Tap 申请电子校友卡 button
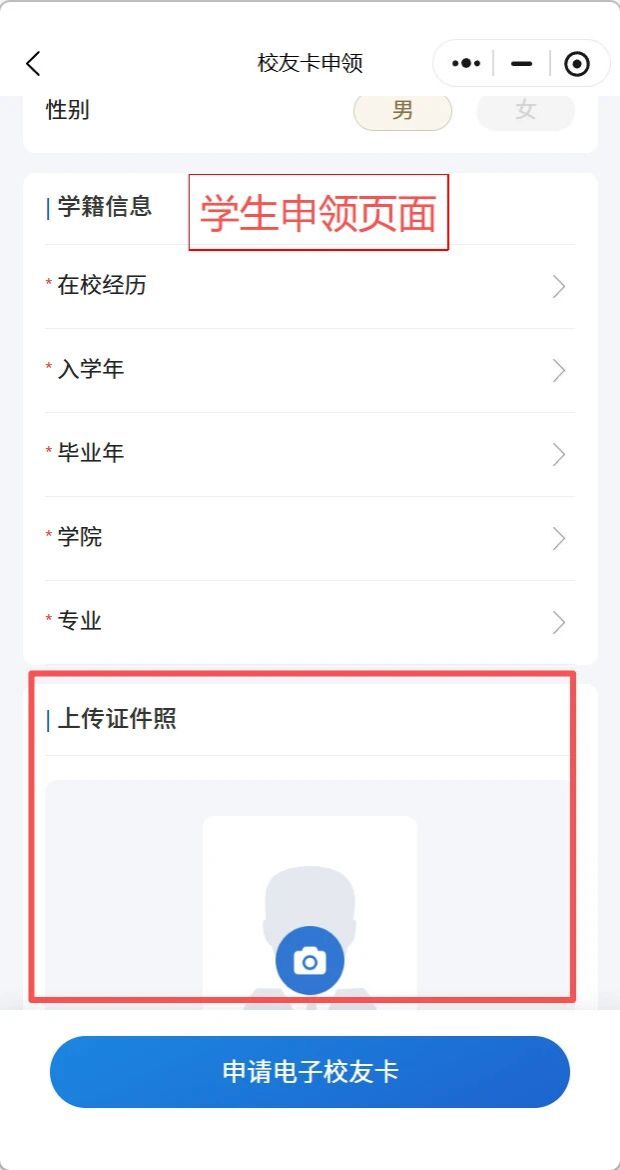 310,1072
